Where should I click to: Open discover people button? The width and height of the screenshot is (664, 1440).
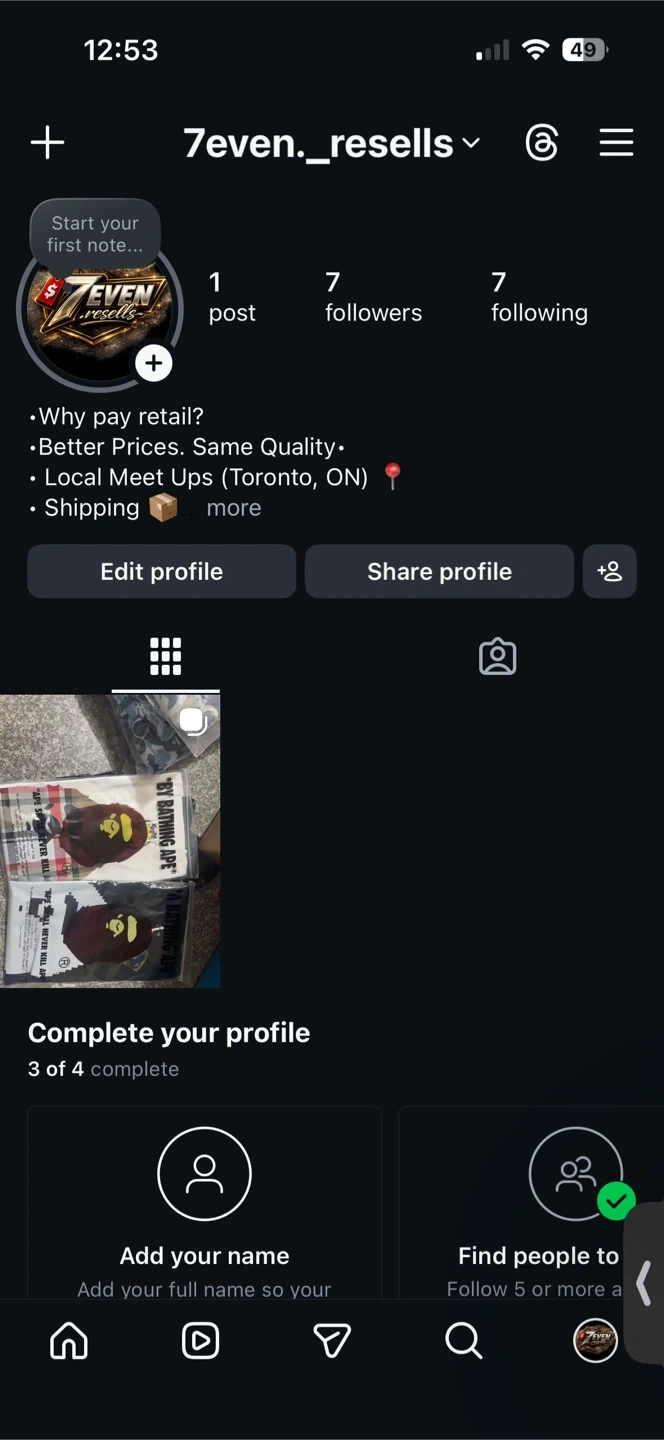609,572
